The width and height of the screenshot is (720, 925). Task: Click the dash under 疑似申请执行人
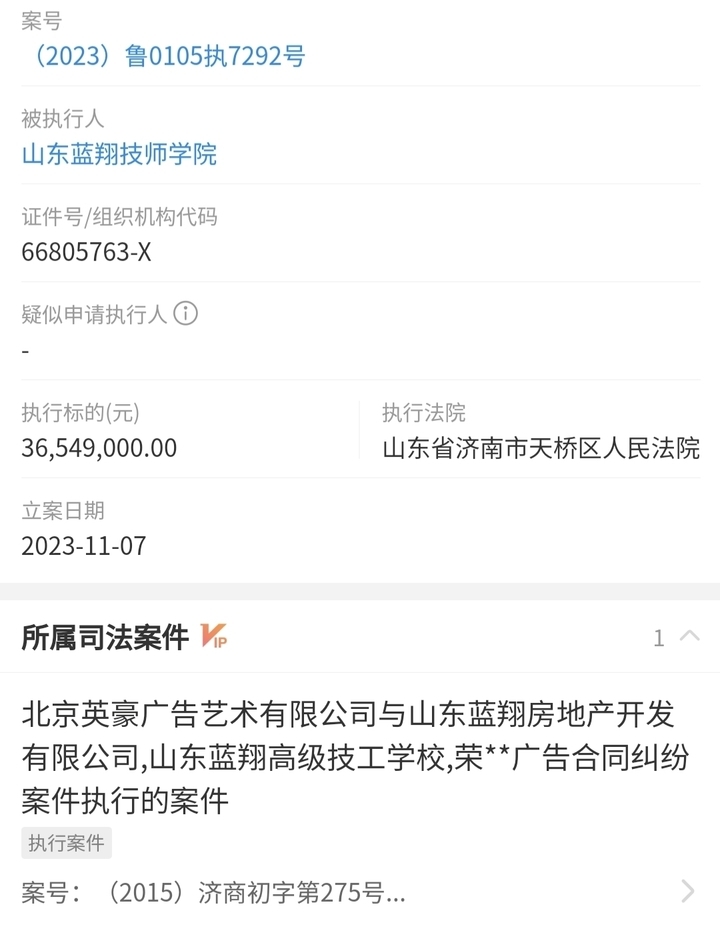click(x=27, y=351)
